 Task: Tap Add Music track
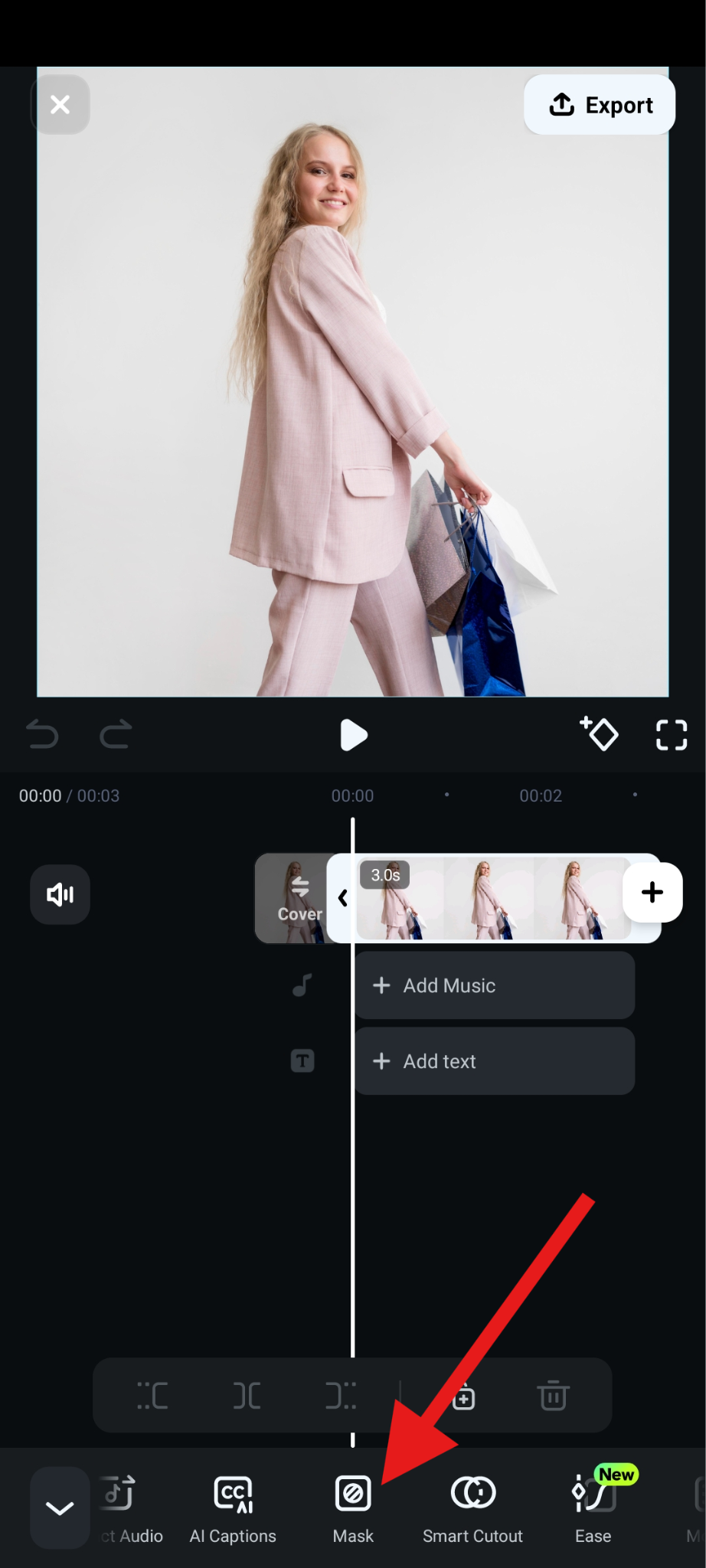[494, 985]
